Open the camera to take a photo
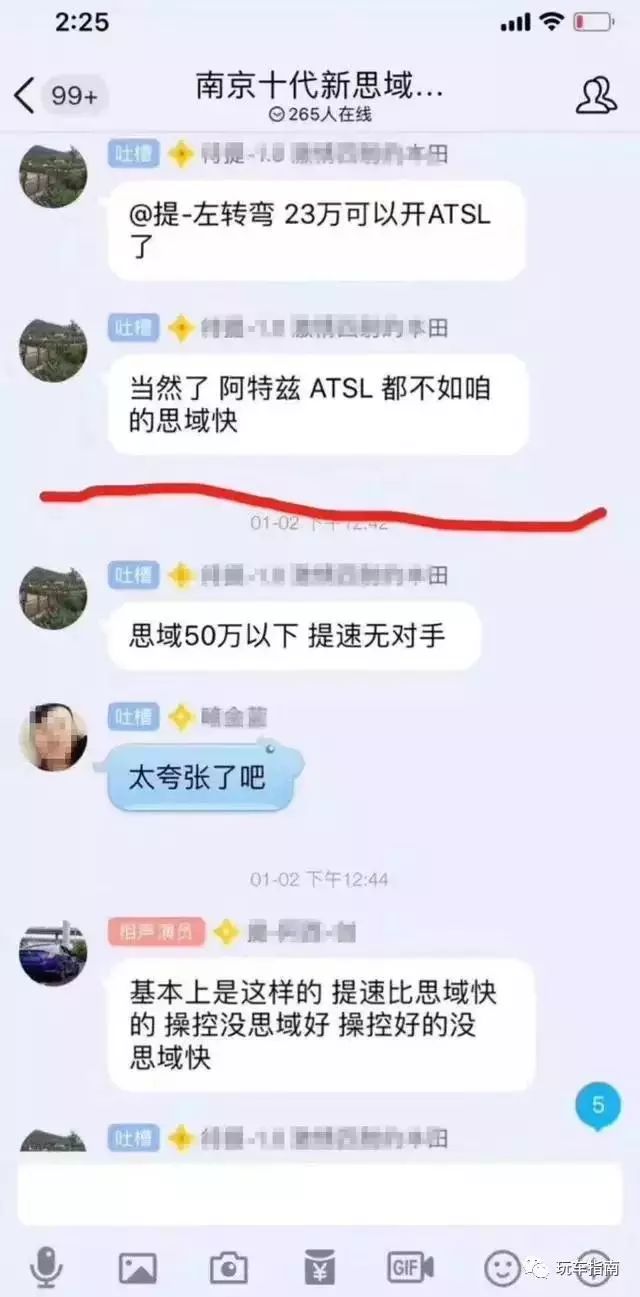Viewport: 640px width, 1297px height. (x=228, y=1268)
